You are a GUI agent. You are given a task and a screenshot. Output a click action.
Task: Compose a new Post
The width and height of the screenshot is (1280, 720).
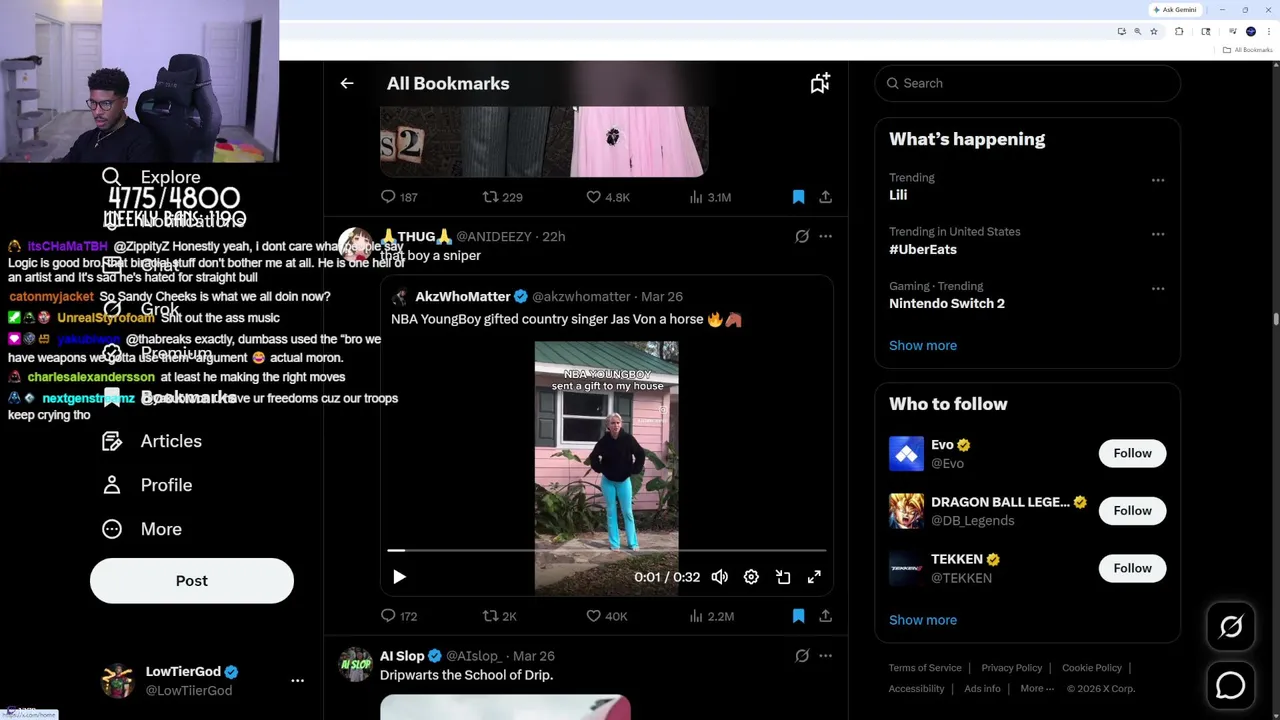point(192,581)
